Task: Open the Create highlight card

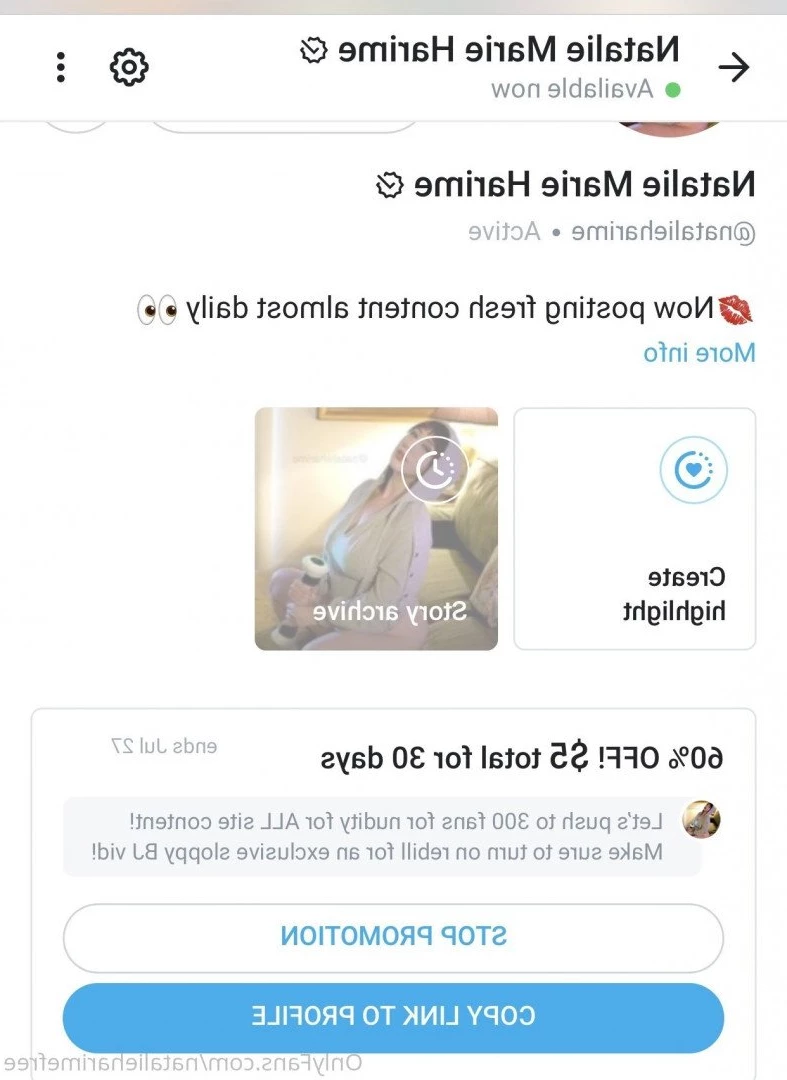Action: point(634,528)
